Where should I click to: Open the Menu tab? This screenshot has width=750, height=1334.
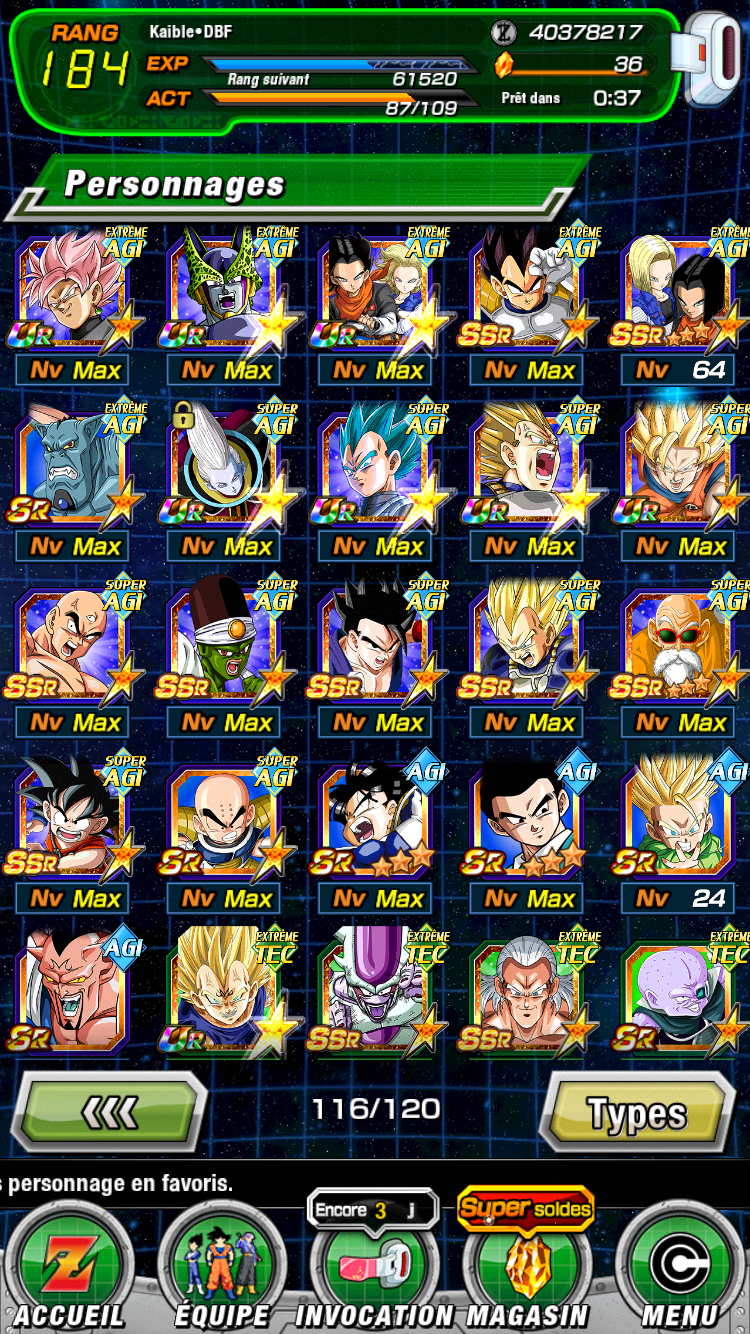[x=679, y=1267]
